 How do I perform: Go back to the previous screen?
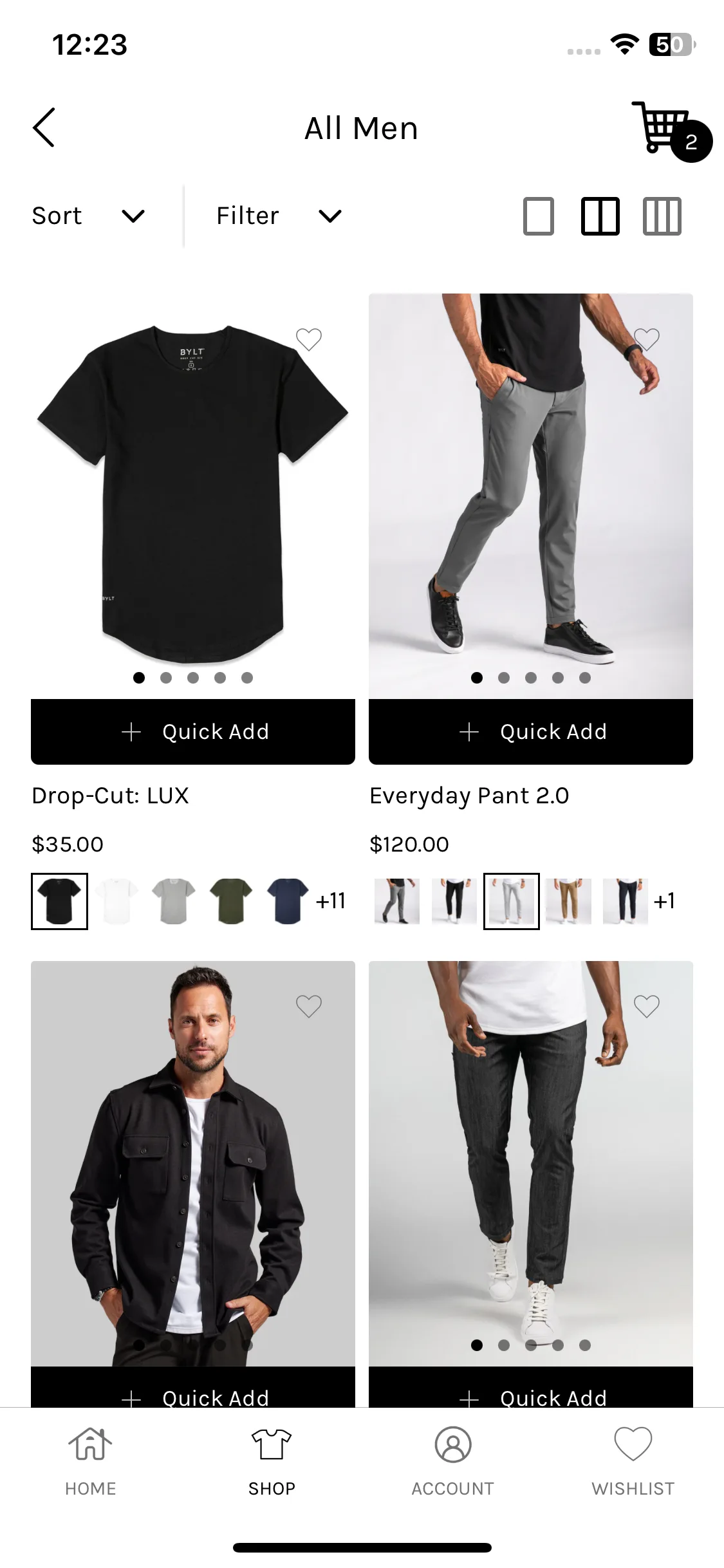[44, 127]
